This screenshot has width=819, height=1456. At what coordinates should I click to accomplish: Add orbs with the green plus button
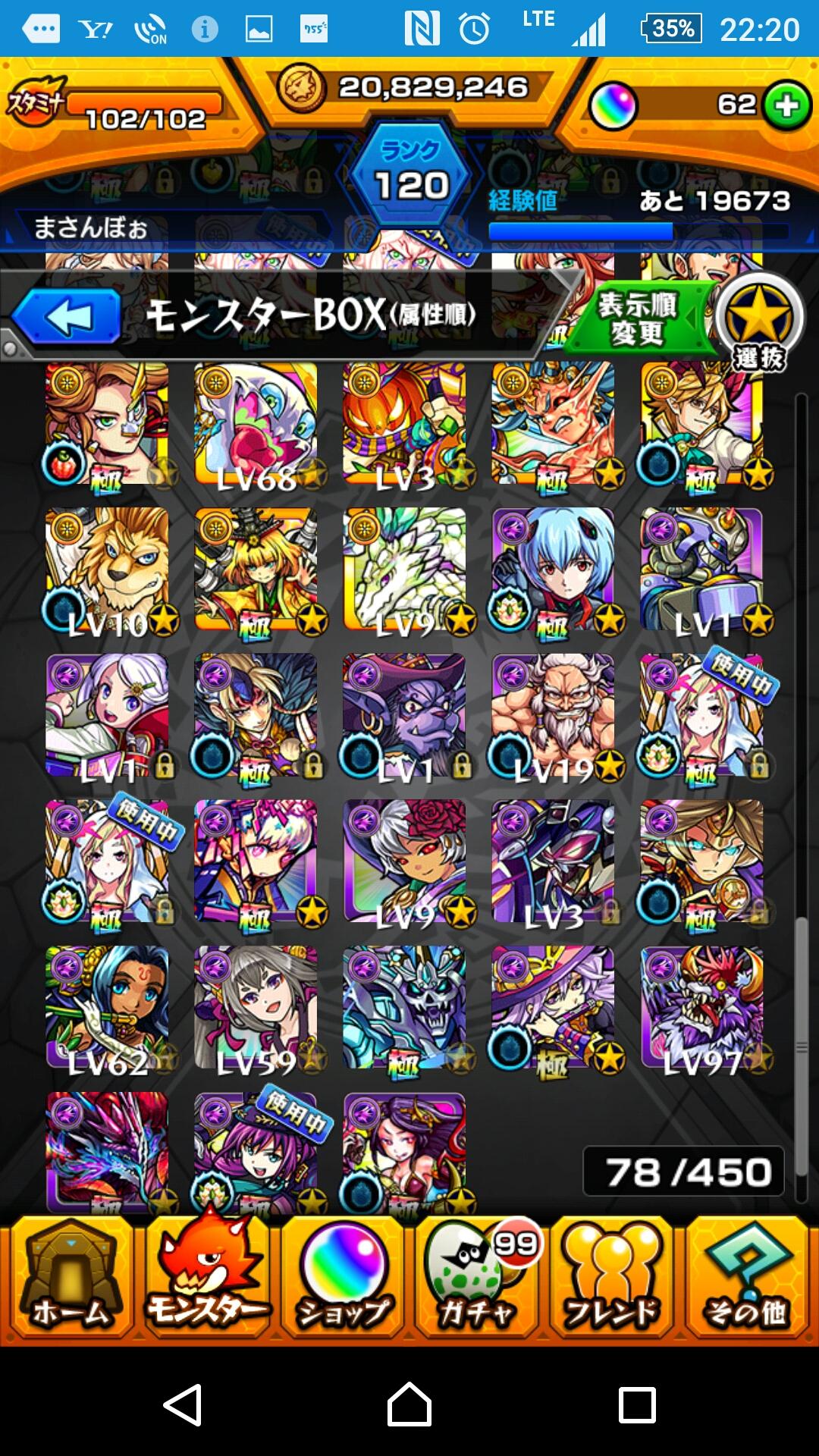pyautogui.click(x=786, y=105)
